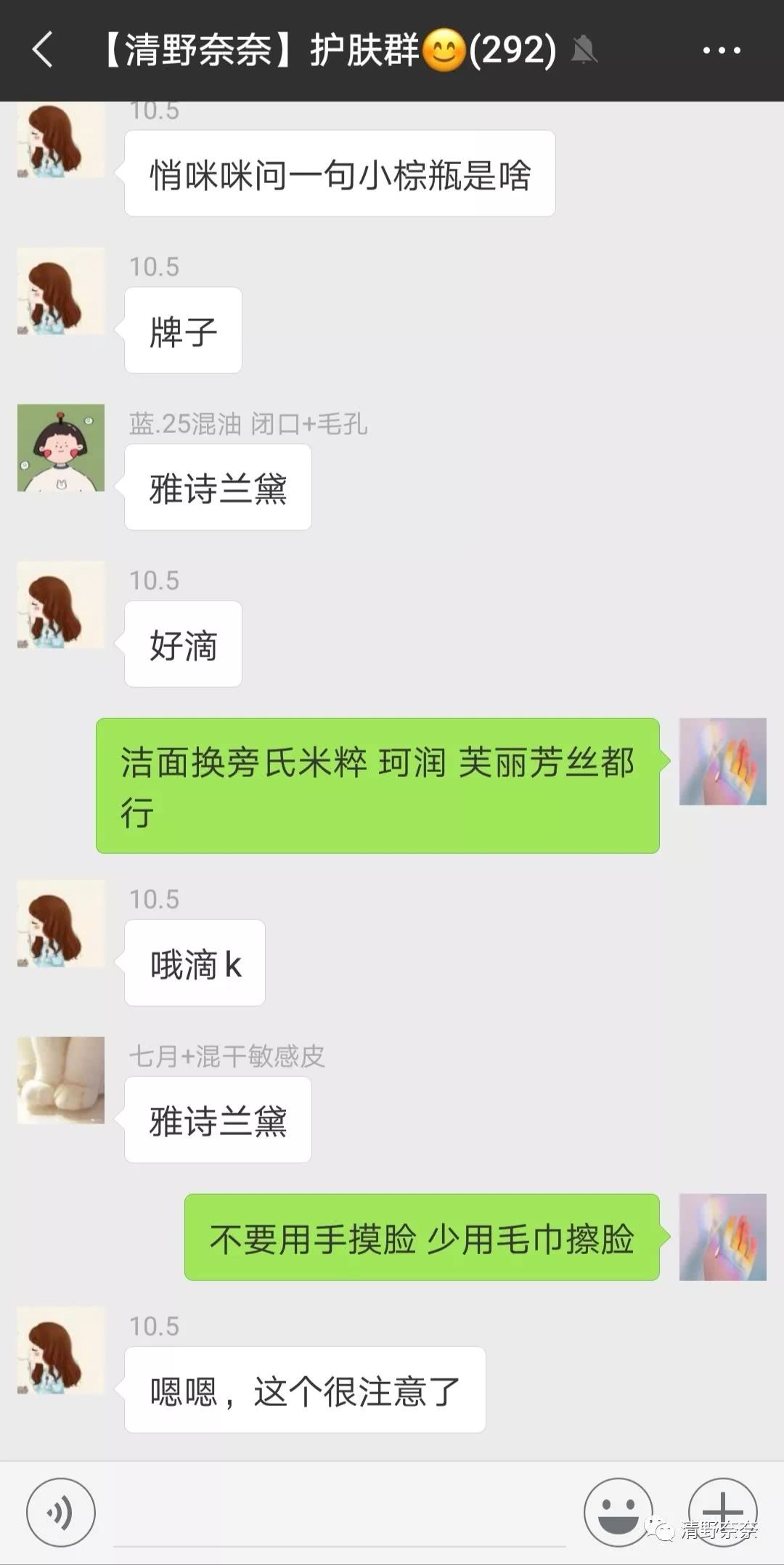This screenshot has width=784, height=1565.
Task: Go back from the group chat
Action: (42, 50)
